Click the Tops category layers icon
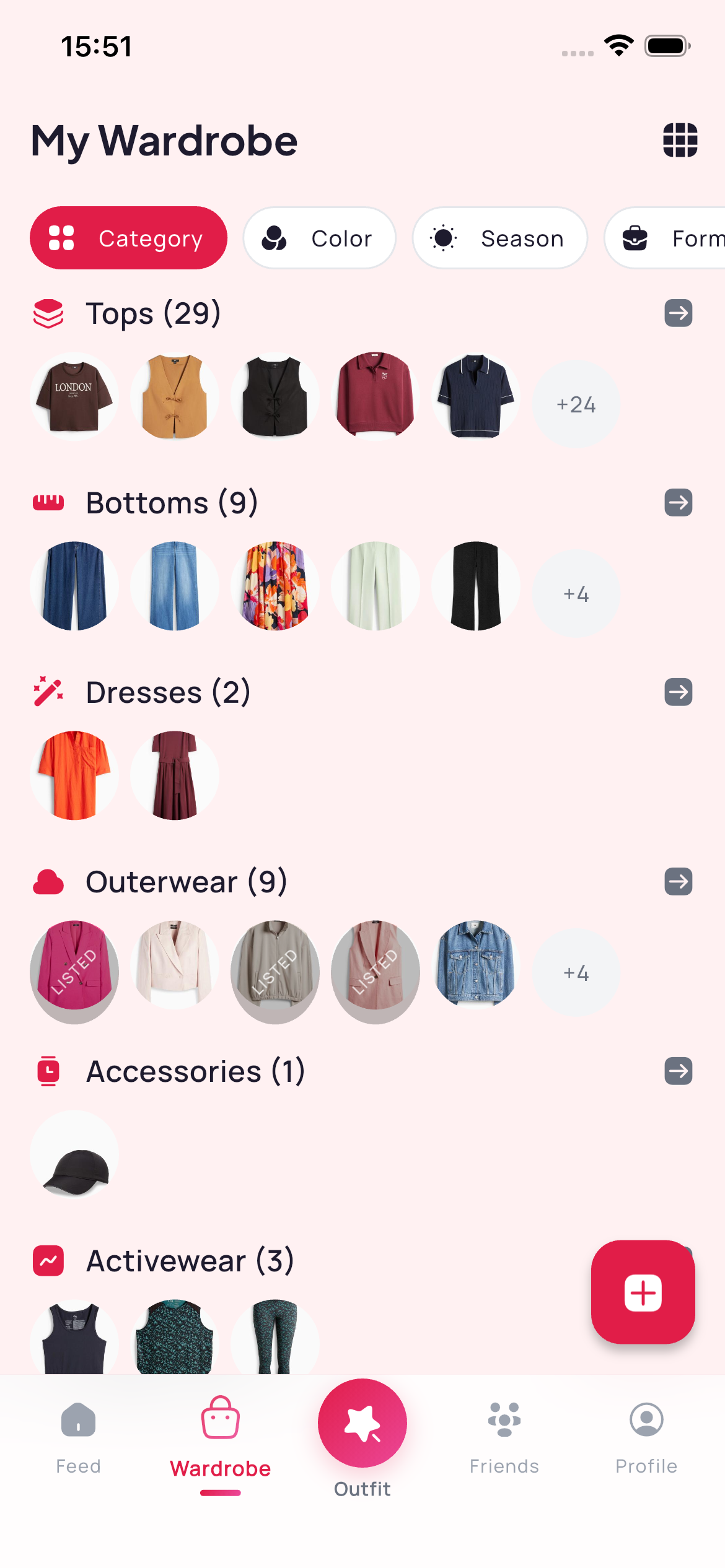This screenshot has width=725, height=1568. (x=48, y=313)
